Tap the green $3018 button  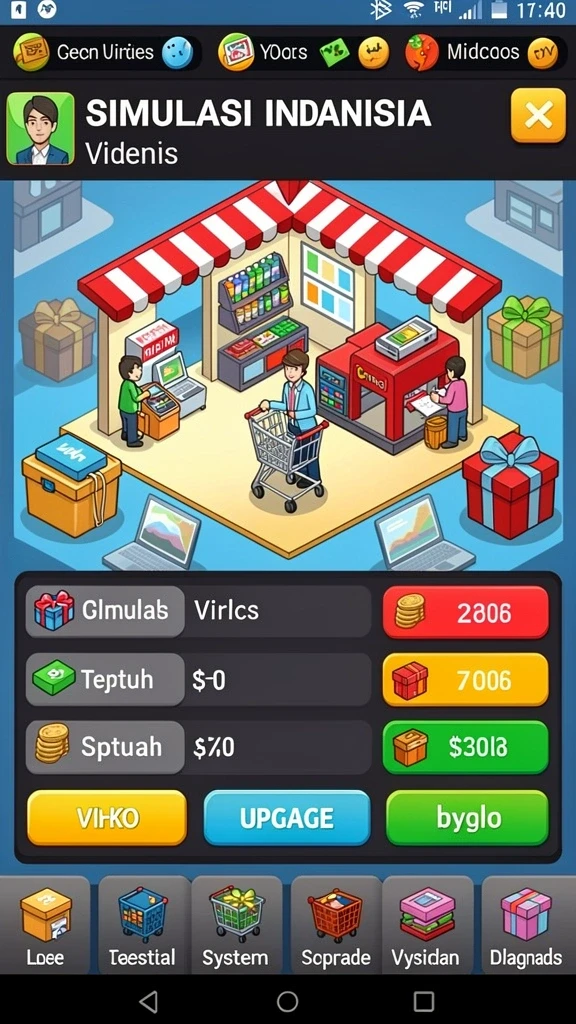pos(465,747)
